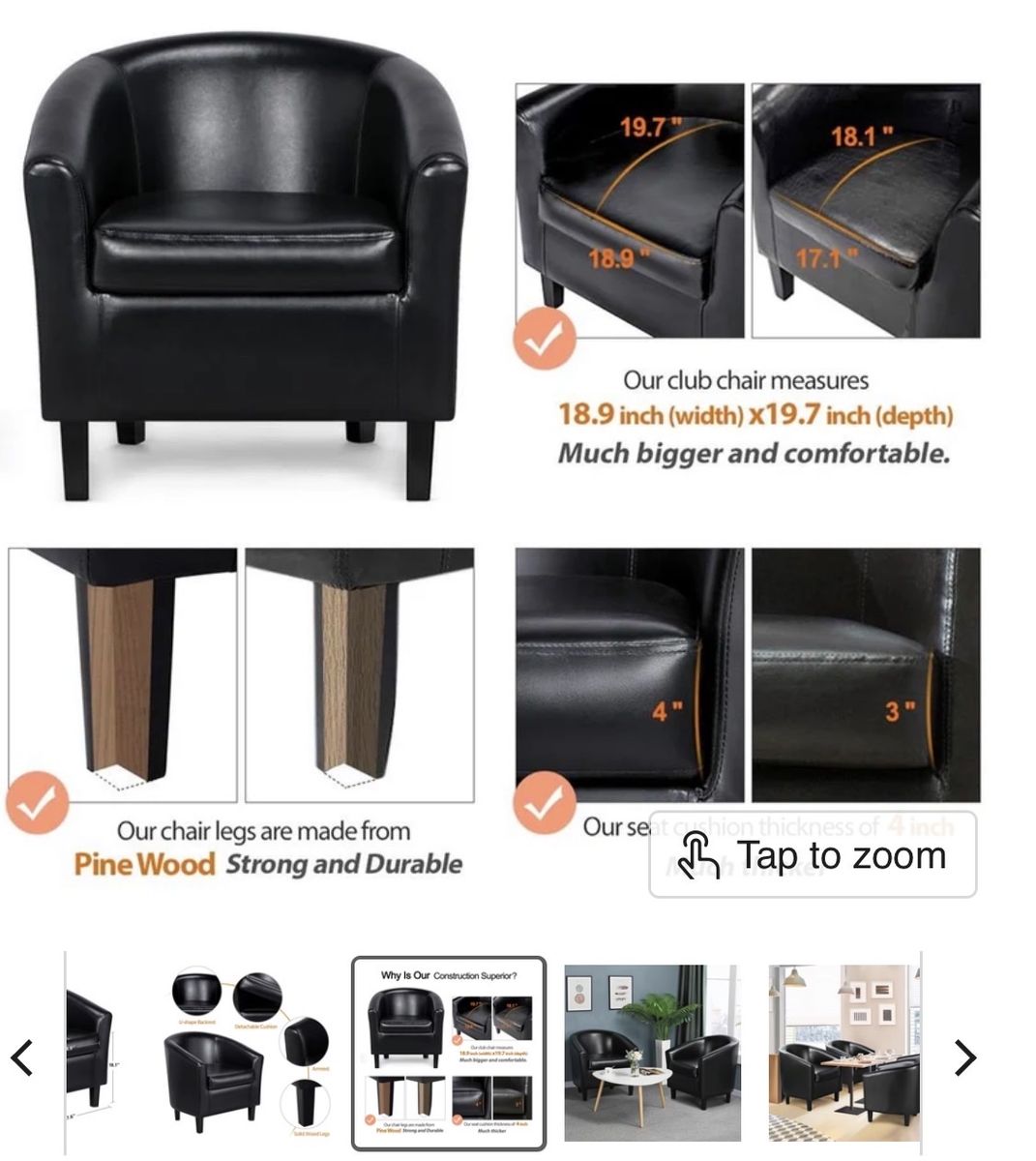Open the cafe setting chairs thumbnail
Viewport: 1036px width, 1161px height.
(844, 1053)
